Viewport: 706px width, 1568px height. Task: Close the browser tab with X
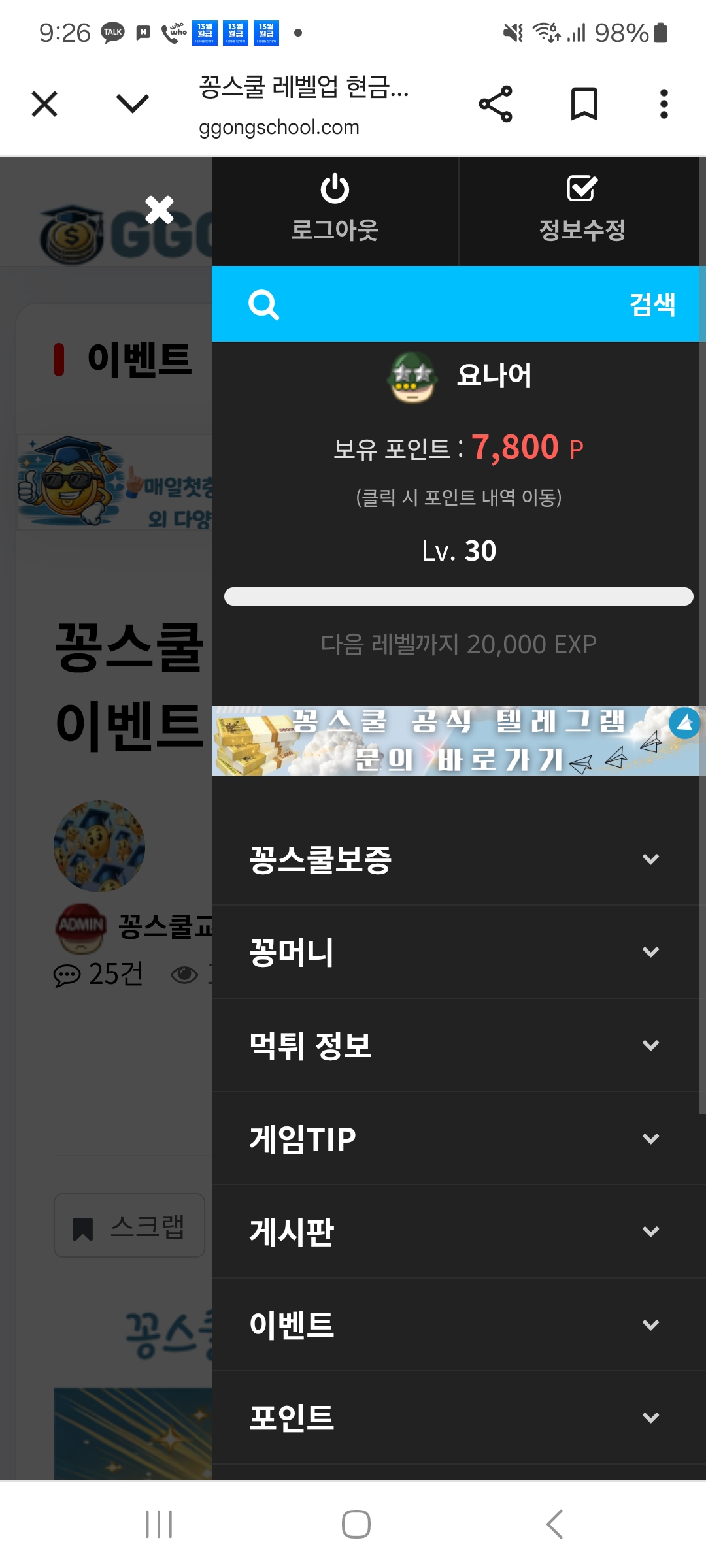click(44, 104)
